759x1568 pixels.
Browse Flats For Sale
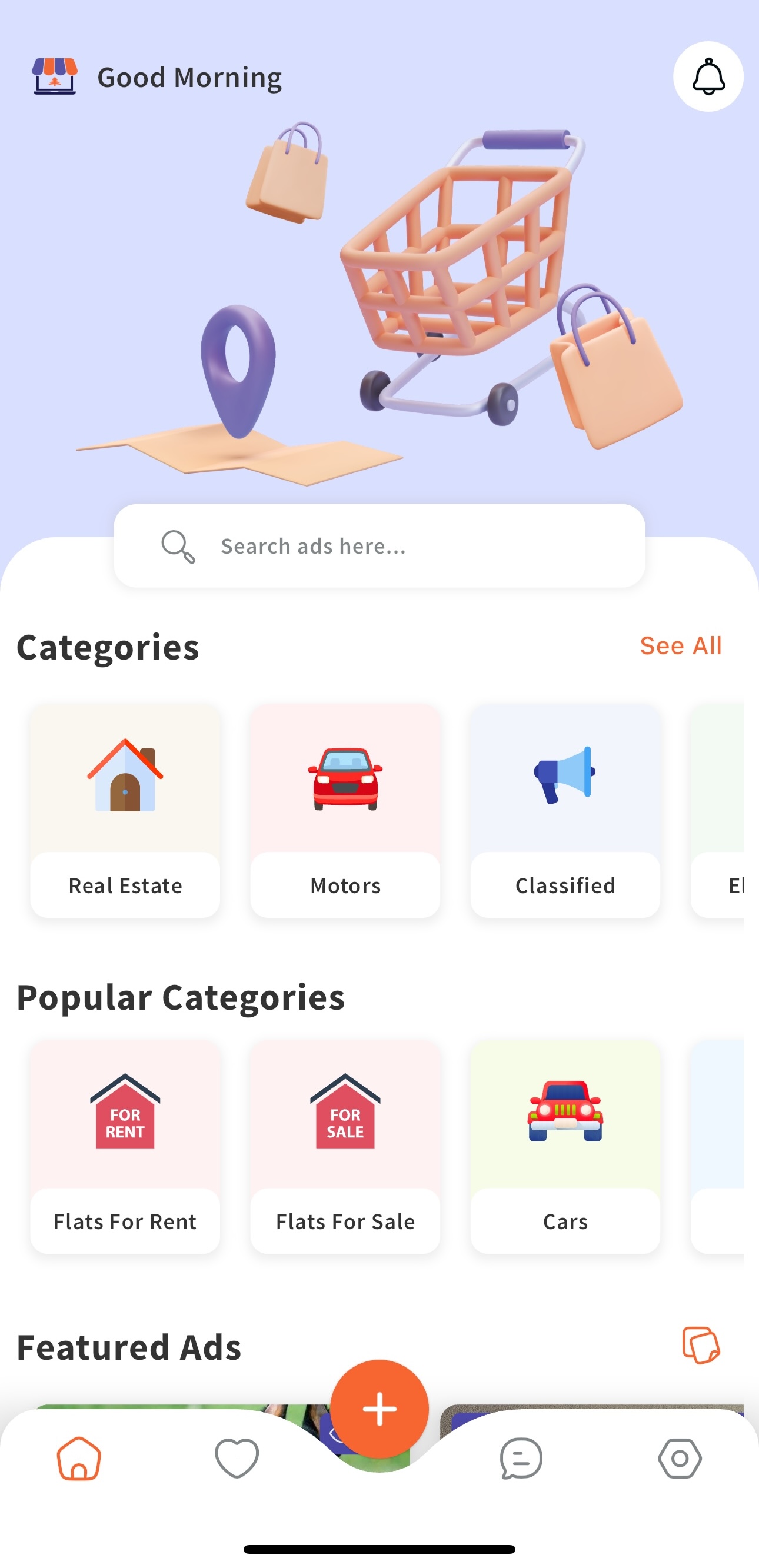tap(345, 1147)
